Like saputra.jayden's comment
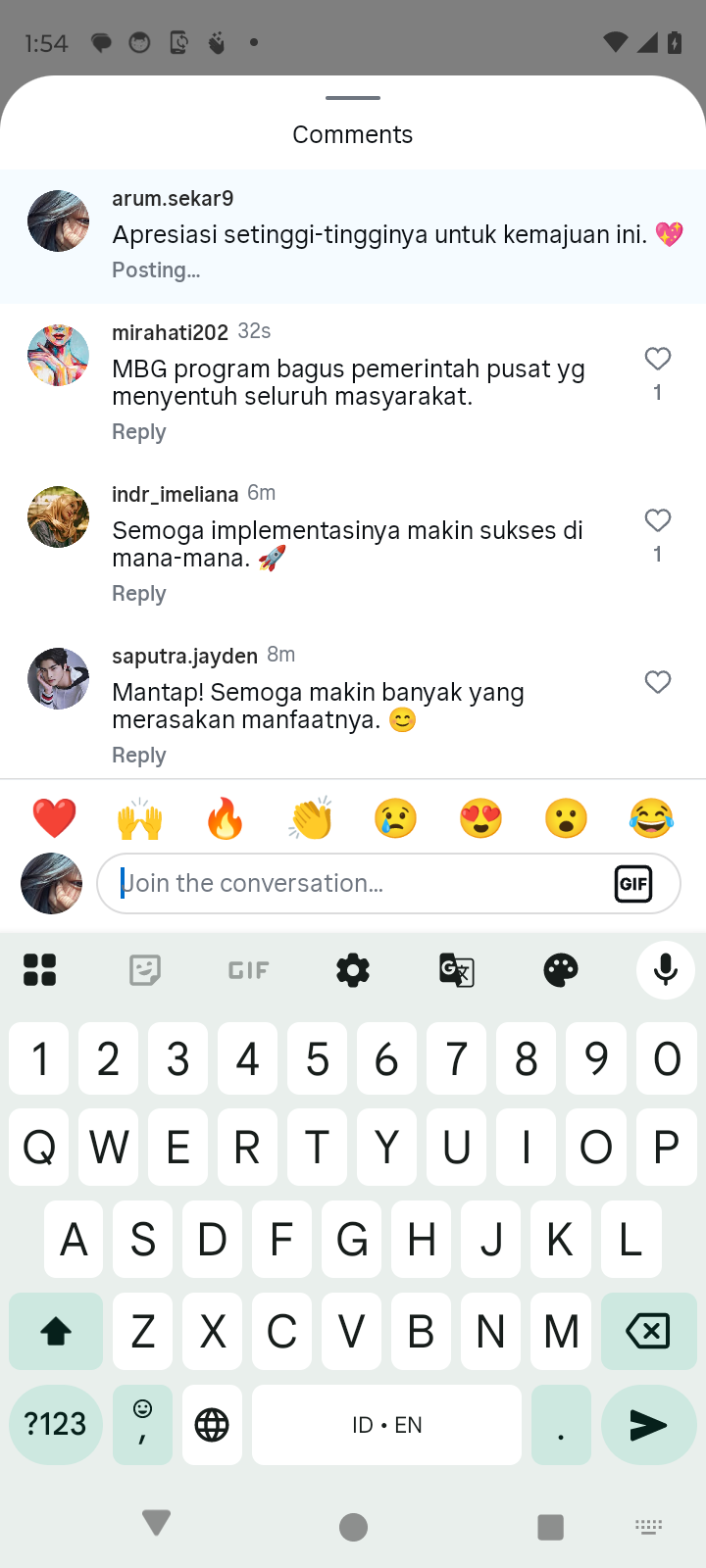Image resolution: width=706 pixels, height=1568 pixels. coord(657,682)
